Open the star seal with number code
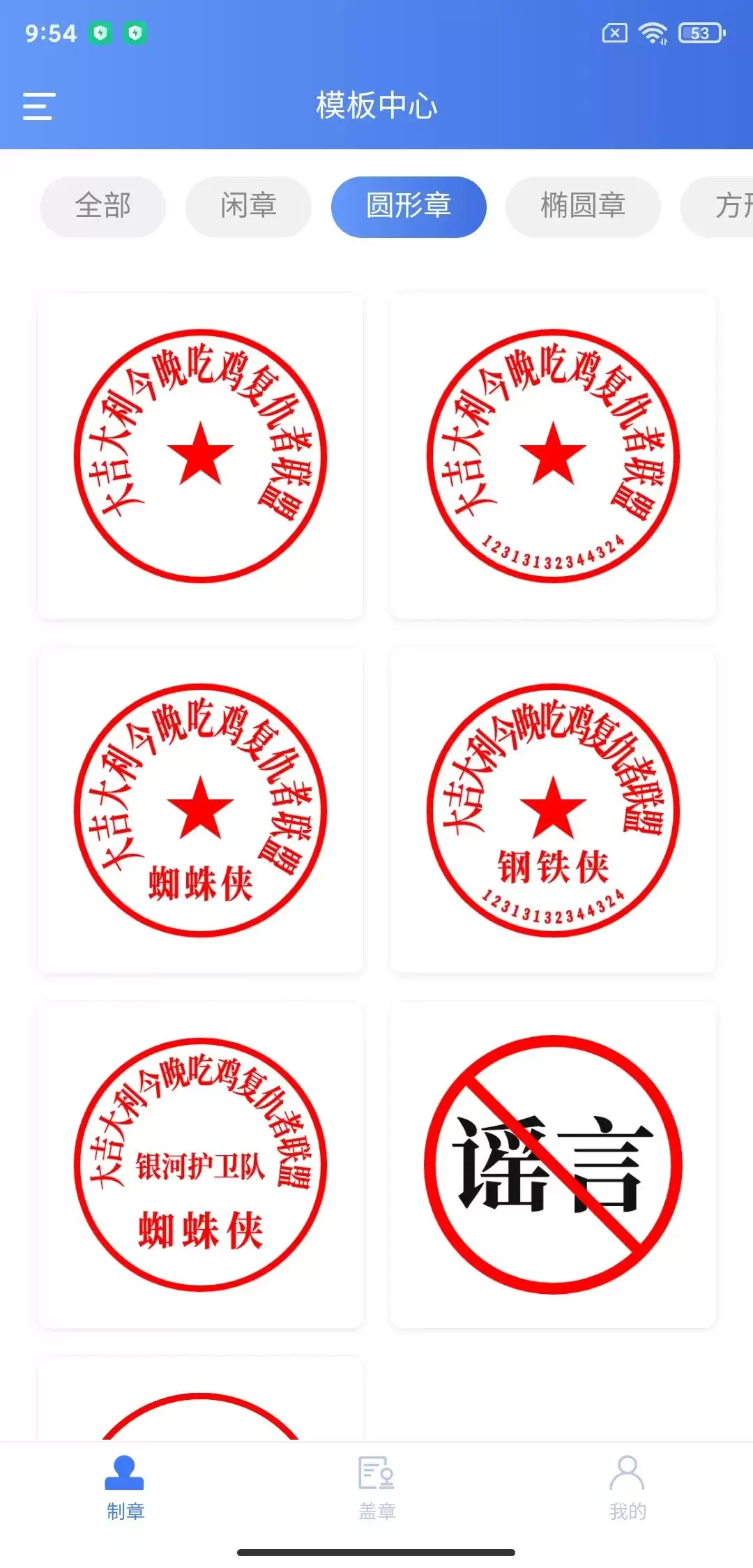Image resolution: width=753 pixels, height=1568 pixels. pyautogui.click(x=553, y=456)
